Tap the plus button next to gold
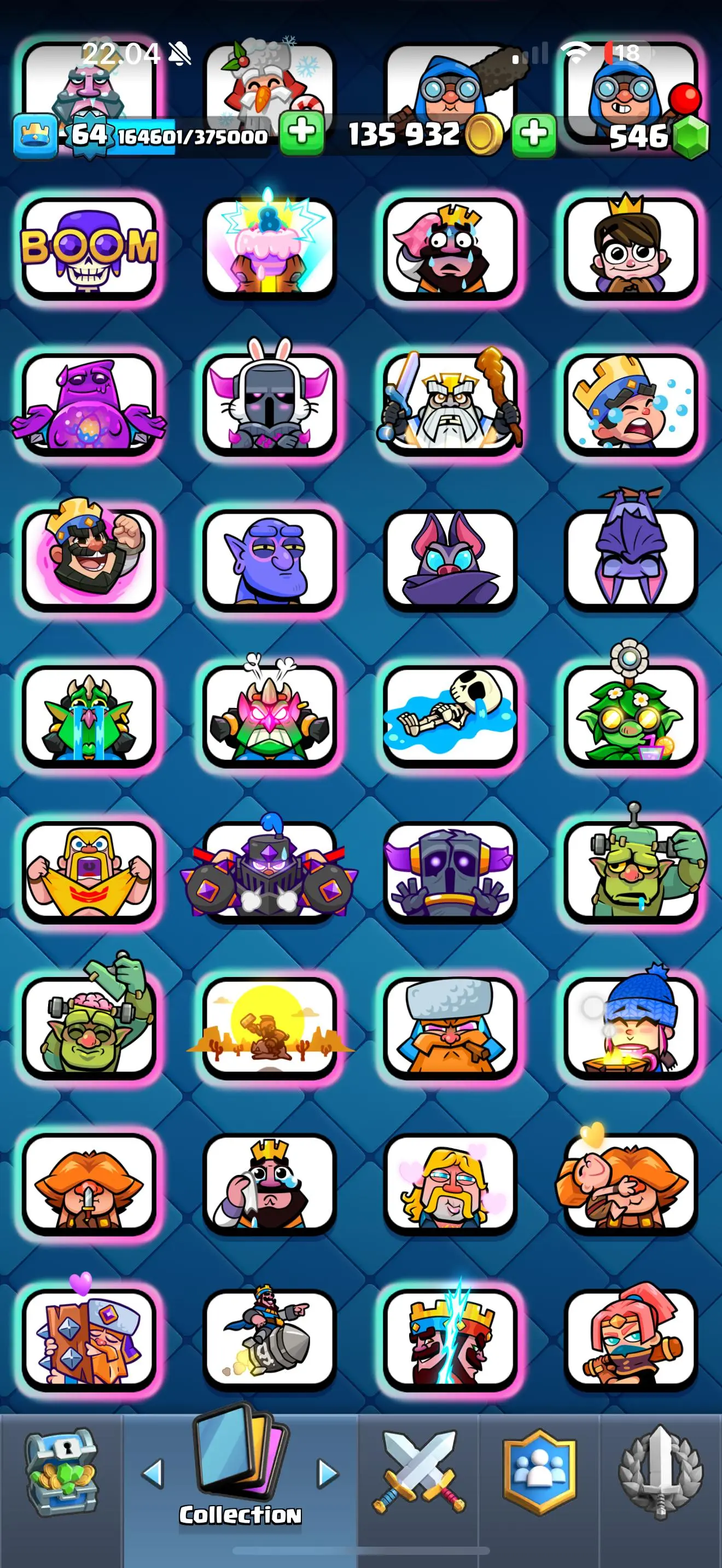Image resolution: width=722 pixels, height=1568 pixels. tap(533, 135)
